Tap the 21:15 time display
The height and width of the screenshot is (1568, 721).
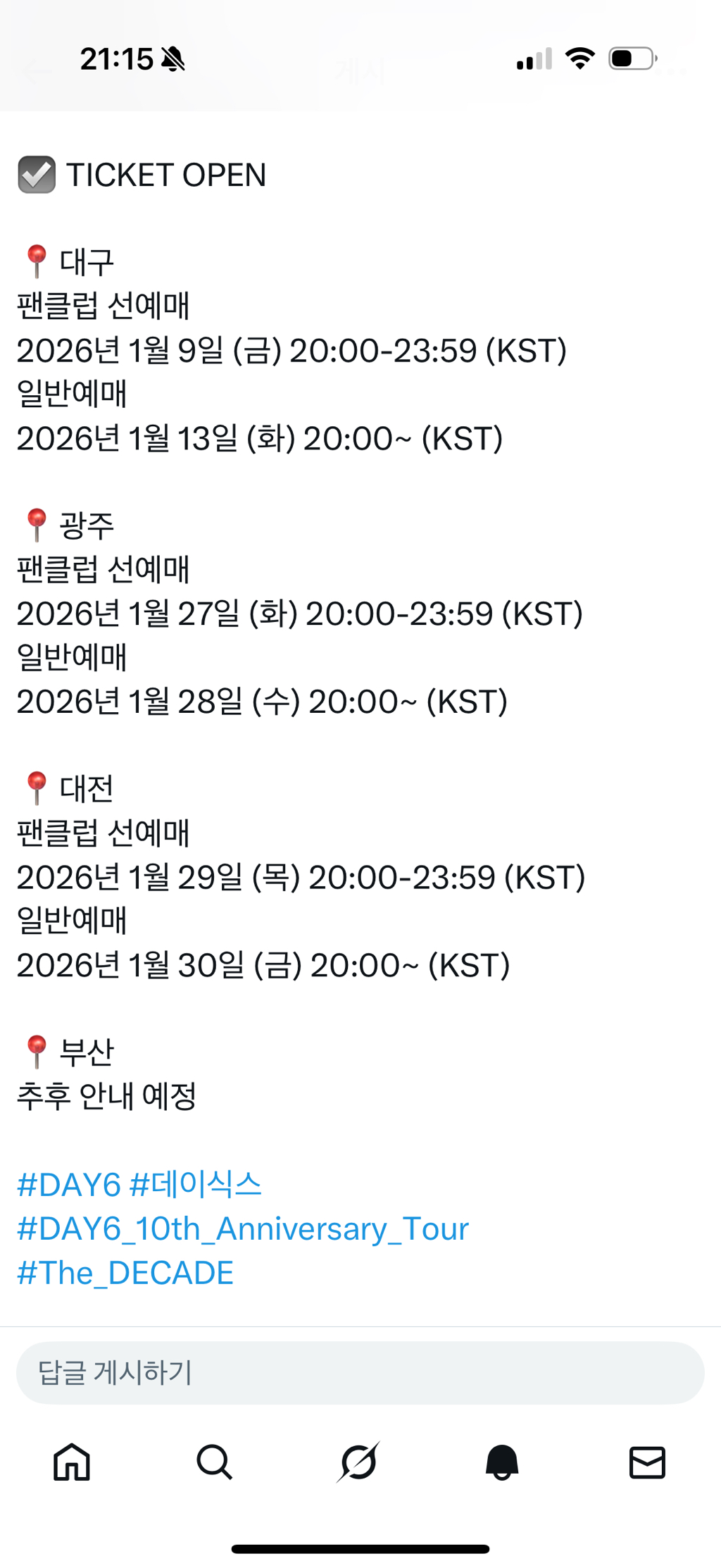click(116, 60)
